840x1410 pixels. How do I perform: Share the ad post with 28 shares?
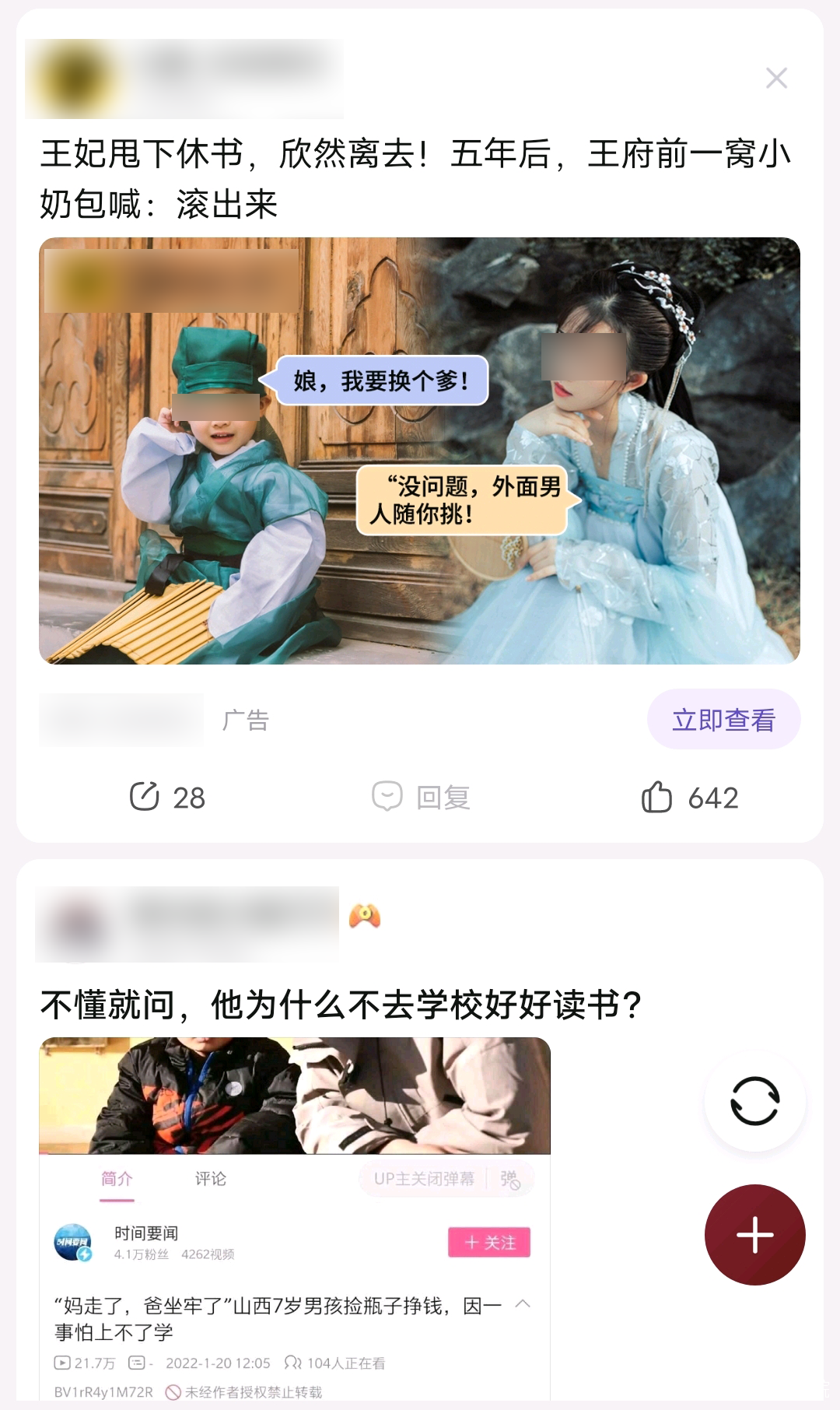point(166,798)
